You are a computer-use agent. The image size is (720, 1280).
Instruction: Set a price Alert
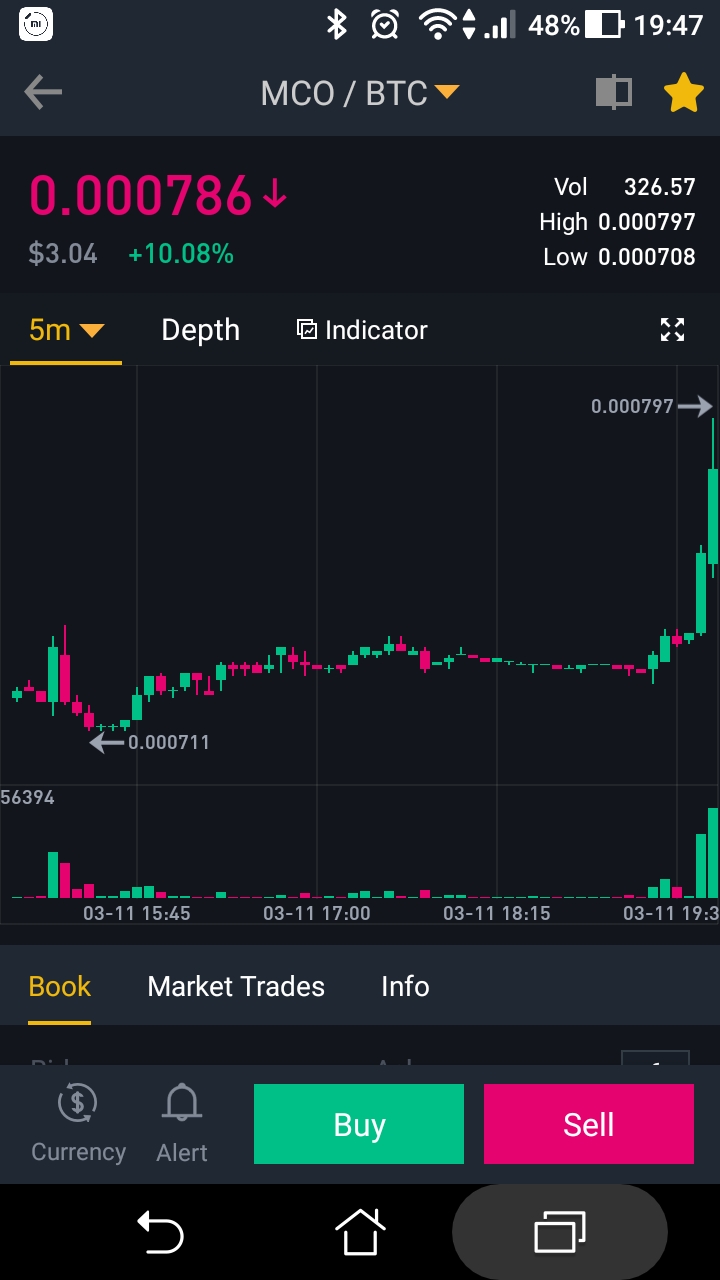182,1125
